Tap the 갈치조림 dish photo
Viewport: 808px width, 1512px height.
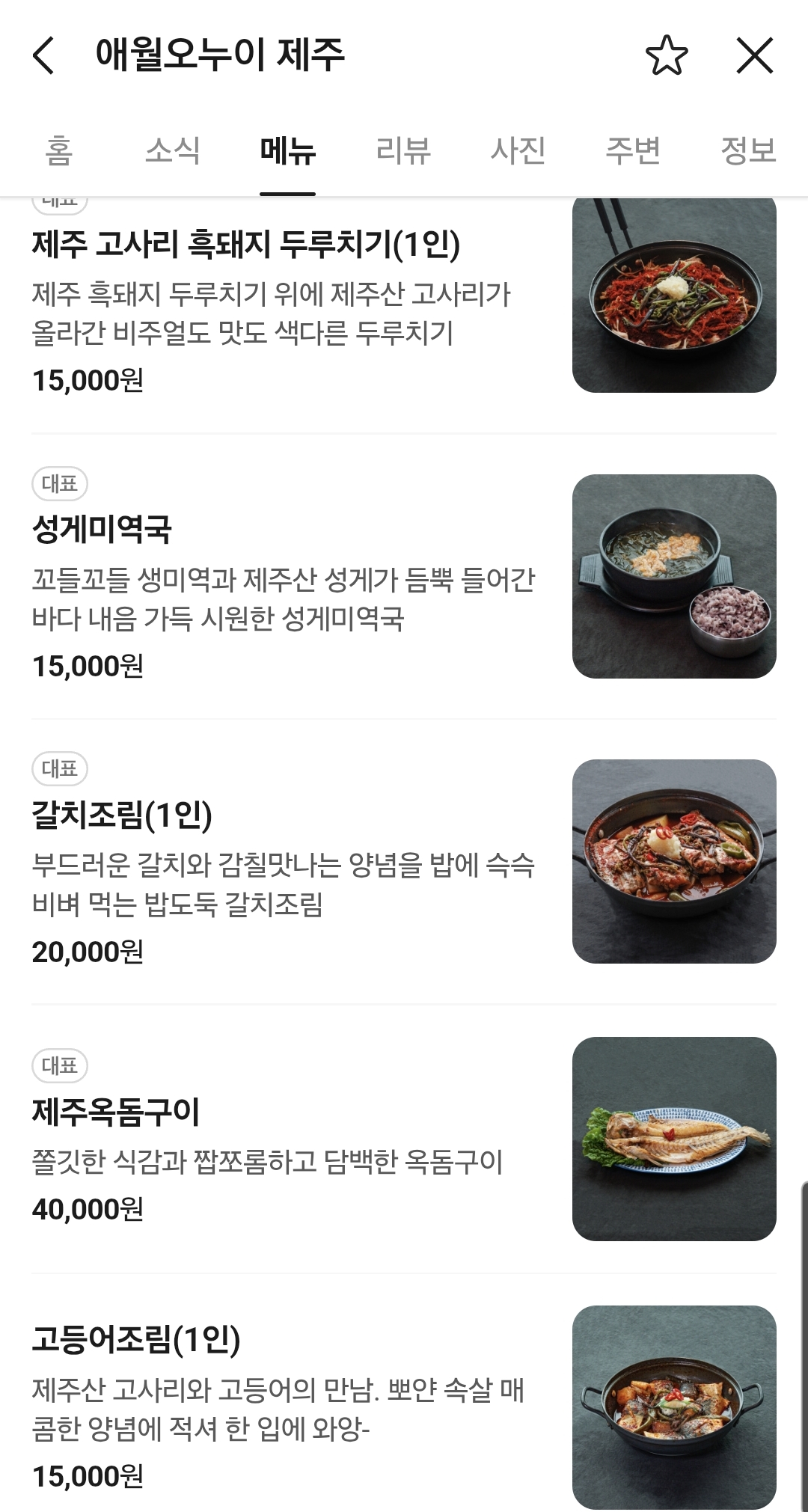(x=674, y=861)
